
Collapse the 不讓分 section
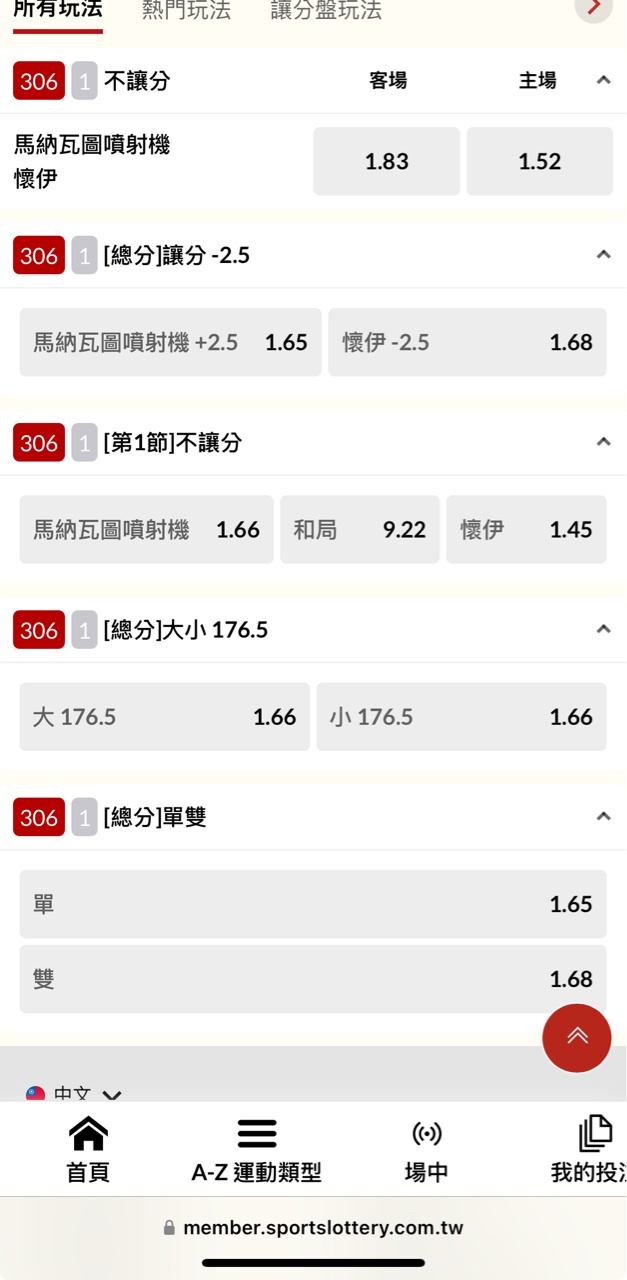click(x=603, y=80)
